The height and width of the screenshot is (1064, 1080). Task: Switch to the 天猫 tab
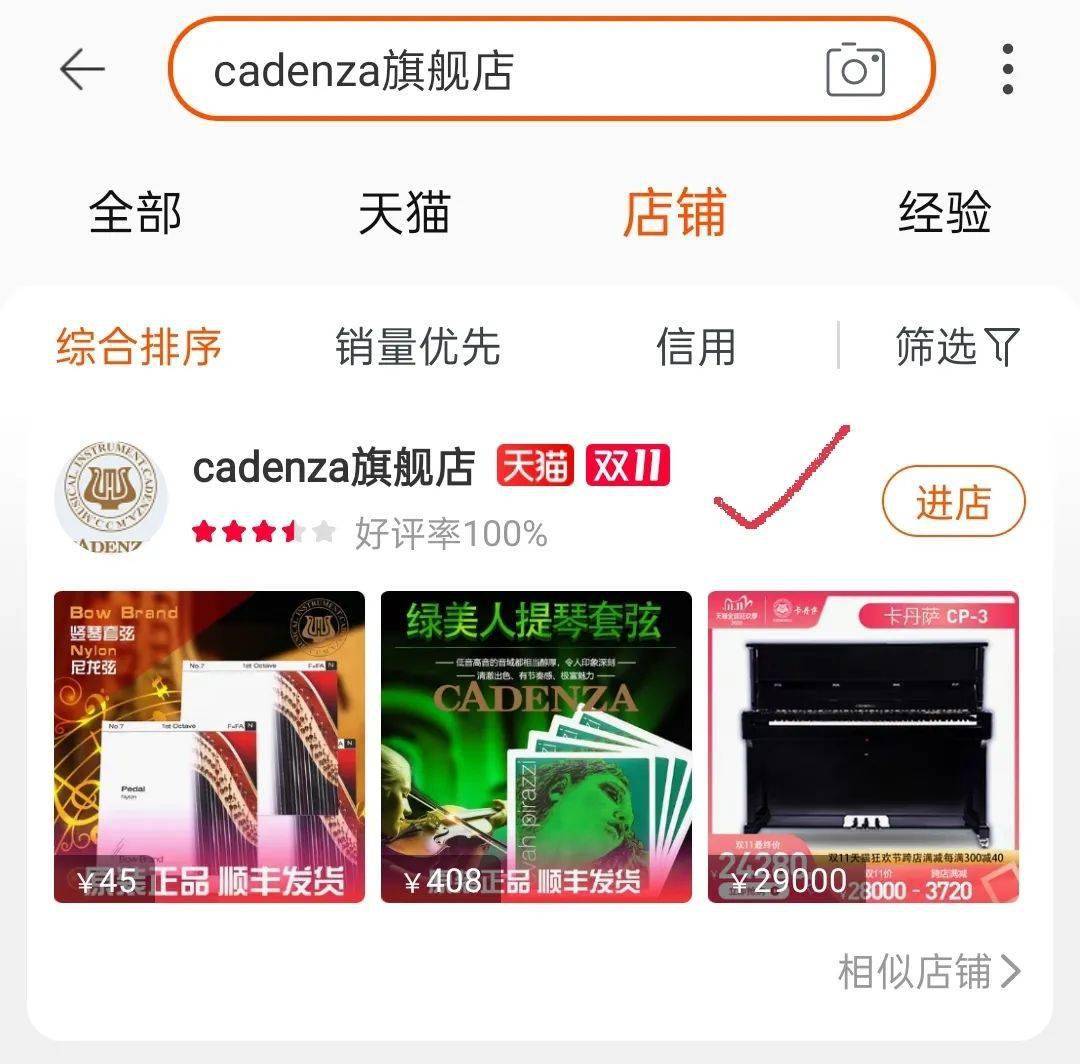pyautogui.click(x=405, y=213)
